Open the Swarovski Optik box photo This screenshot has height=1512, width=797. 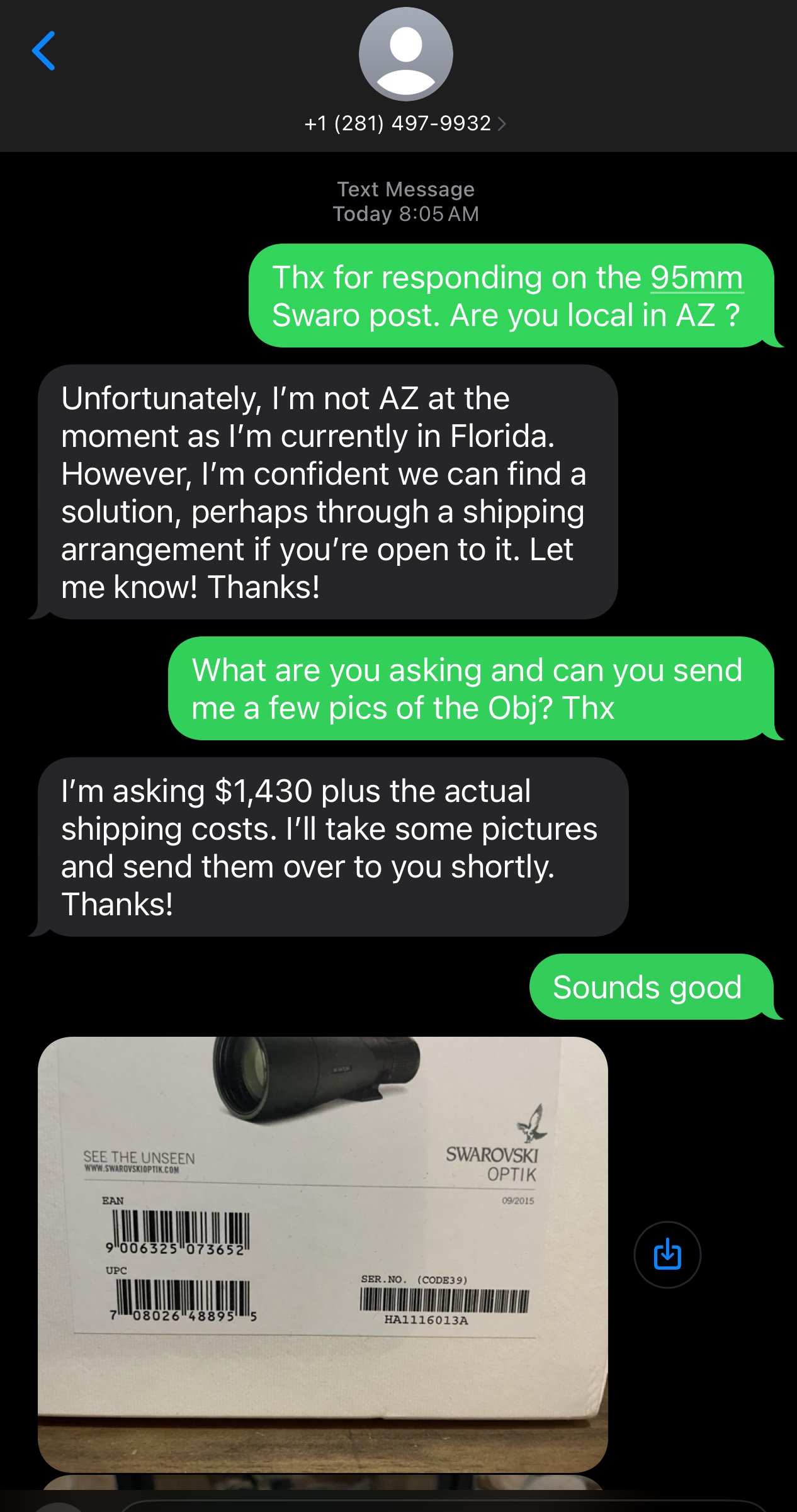(x=323, y=1254)
